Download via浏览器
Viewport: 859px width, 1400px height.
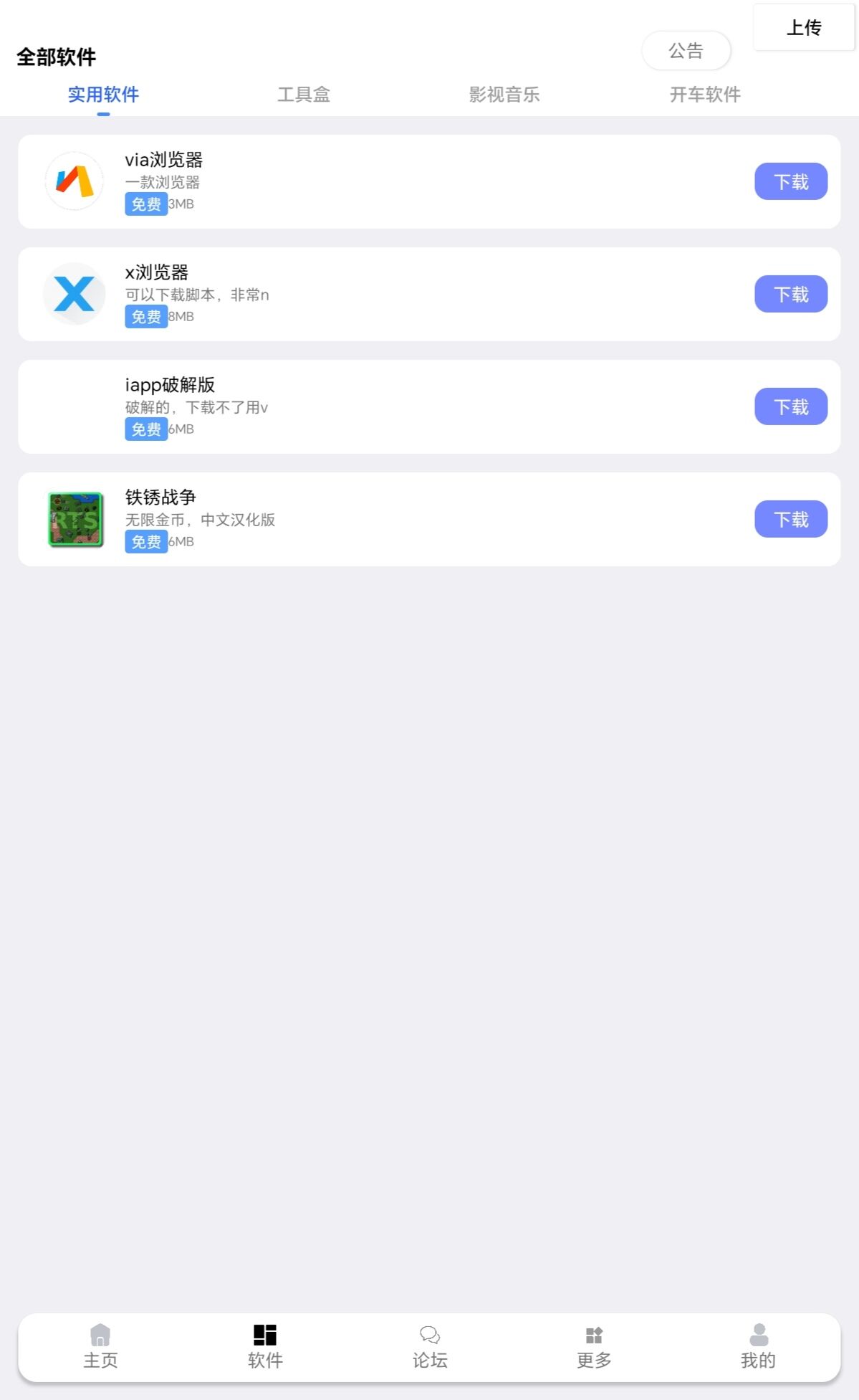(x=790, y=182)
